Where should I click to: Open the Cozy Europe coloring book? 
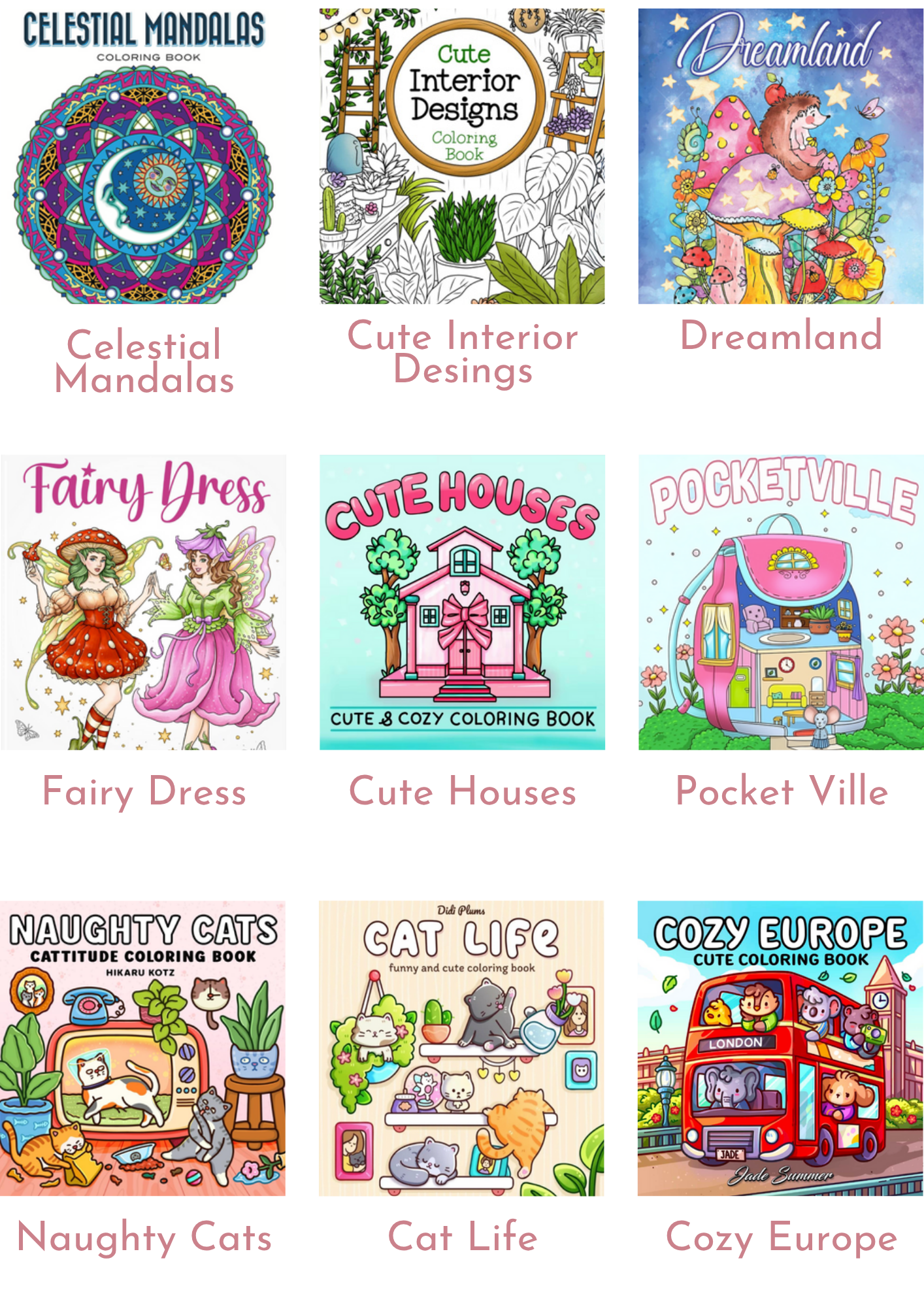click(781, 1048)
